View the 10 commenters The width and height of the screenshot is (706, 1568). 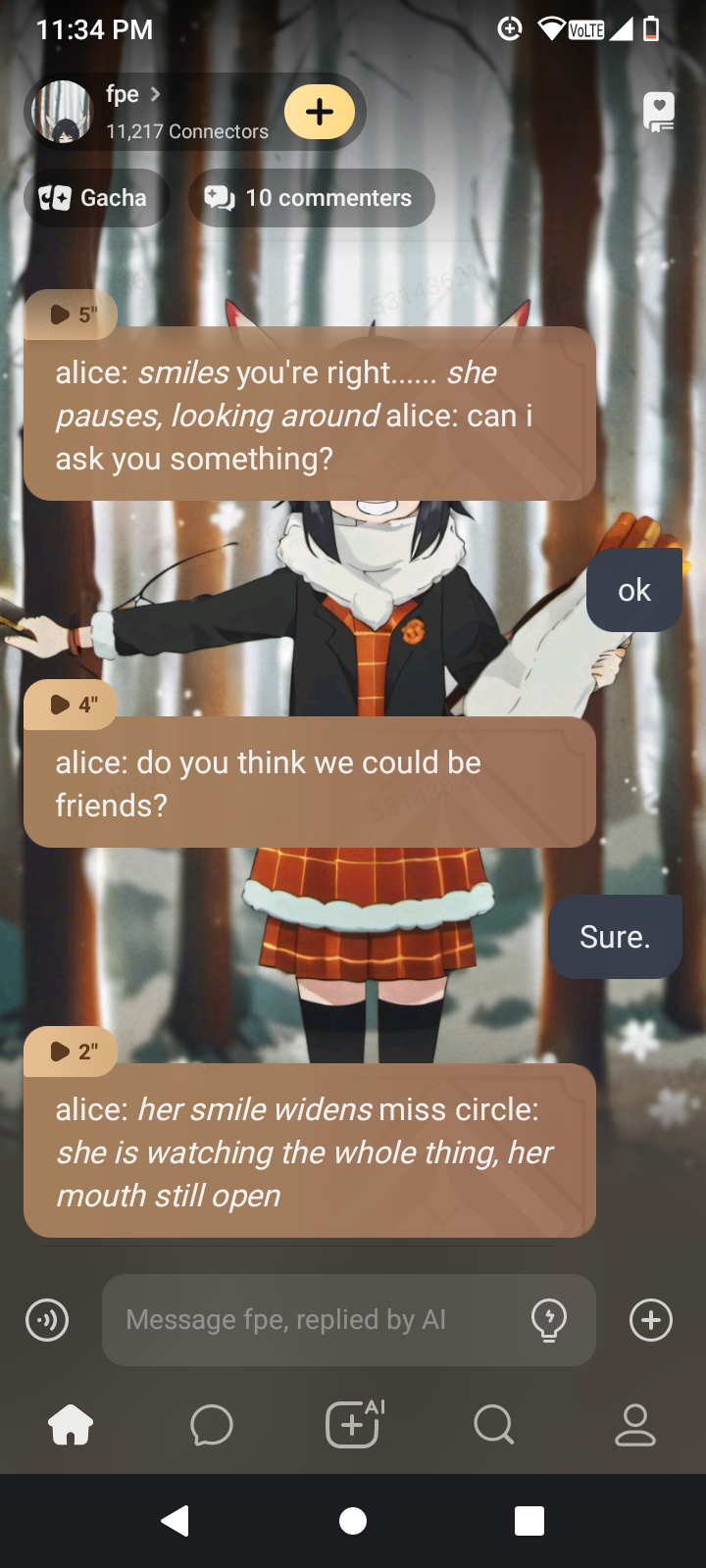[x=311, y=198]
